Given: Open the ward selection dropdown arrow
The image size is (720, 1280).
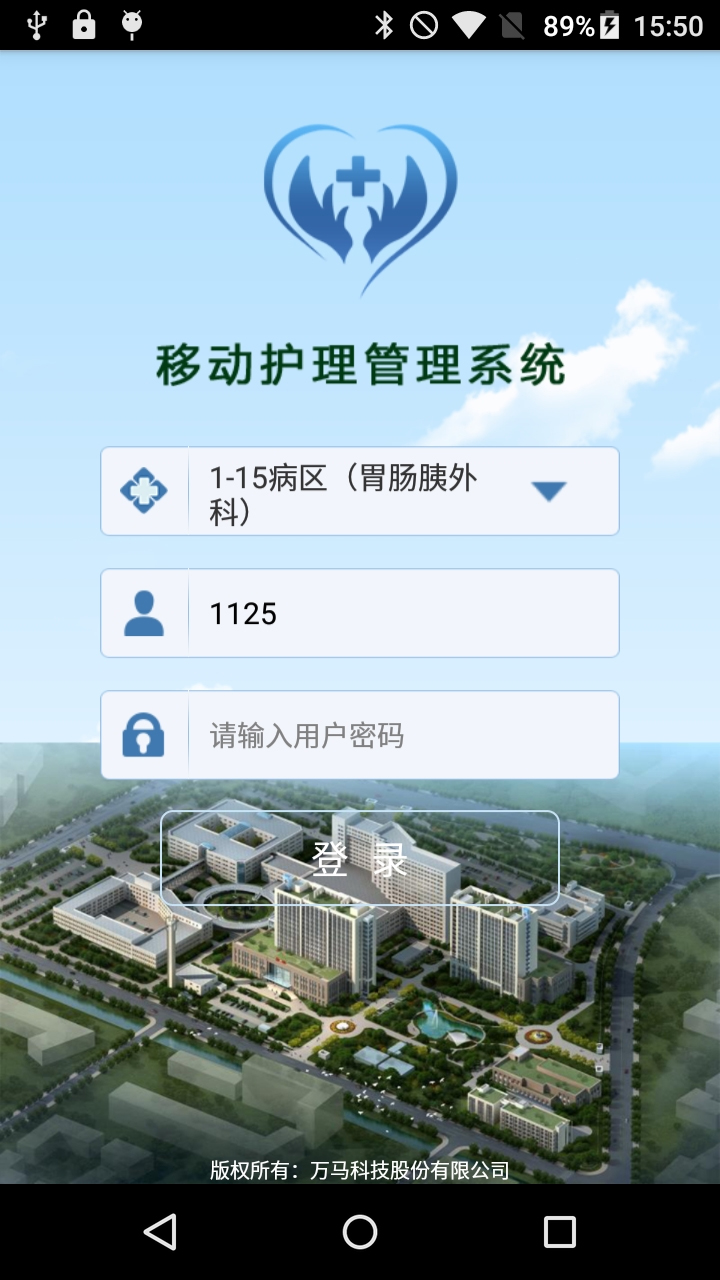Looking at the screenshot, I should 550,490.
